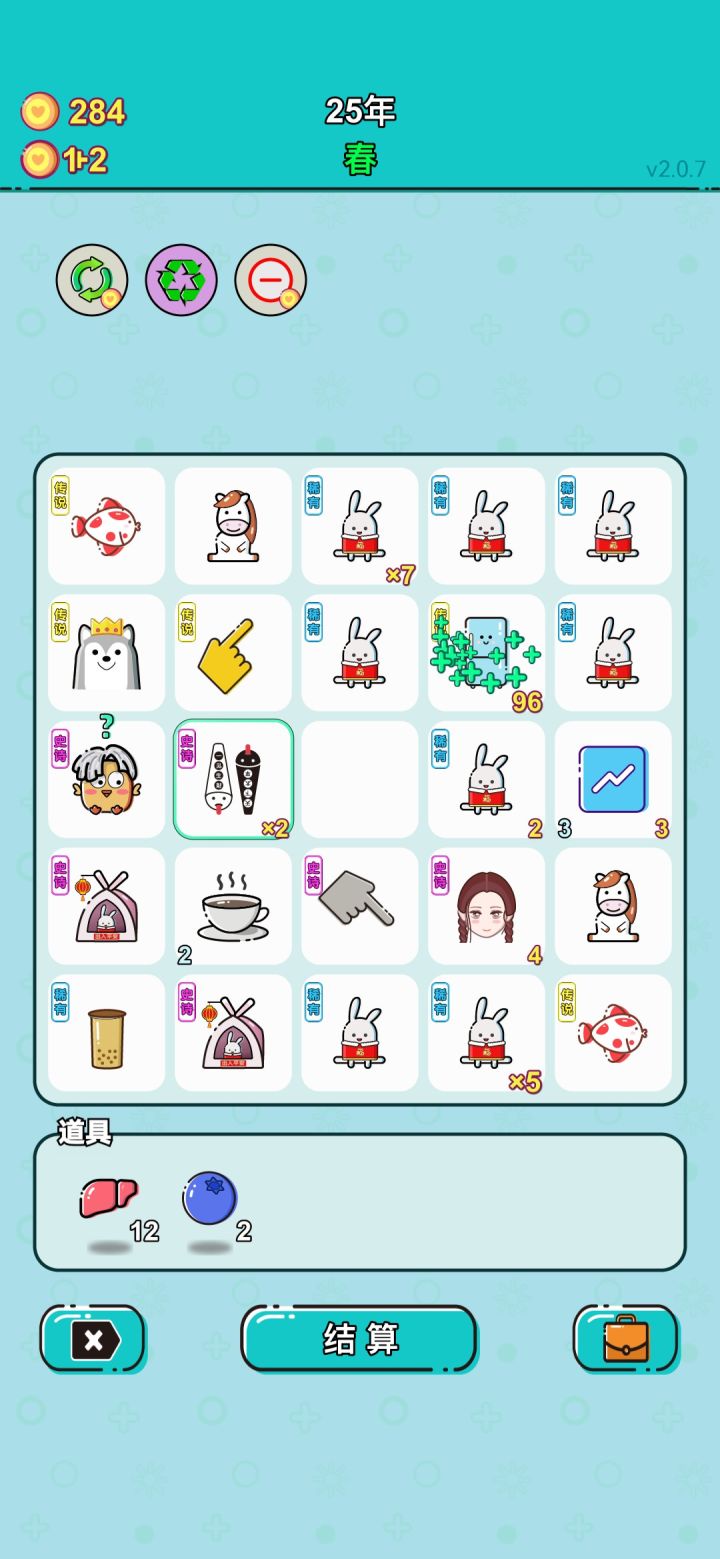Tap the gray pointing hand tile

point(360,906)
